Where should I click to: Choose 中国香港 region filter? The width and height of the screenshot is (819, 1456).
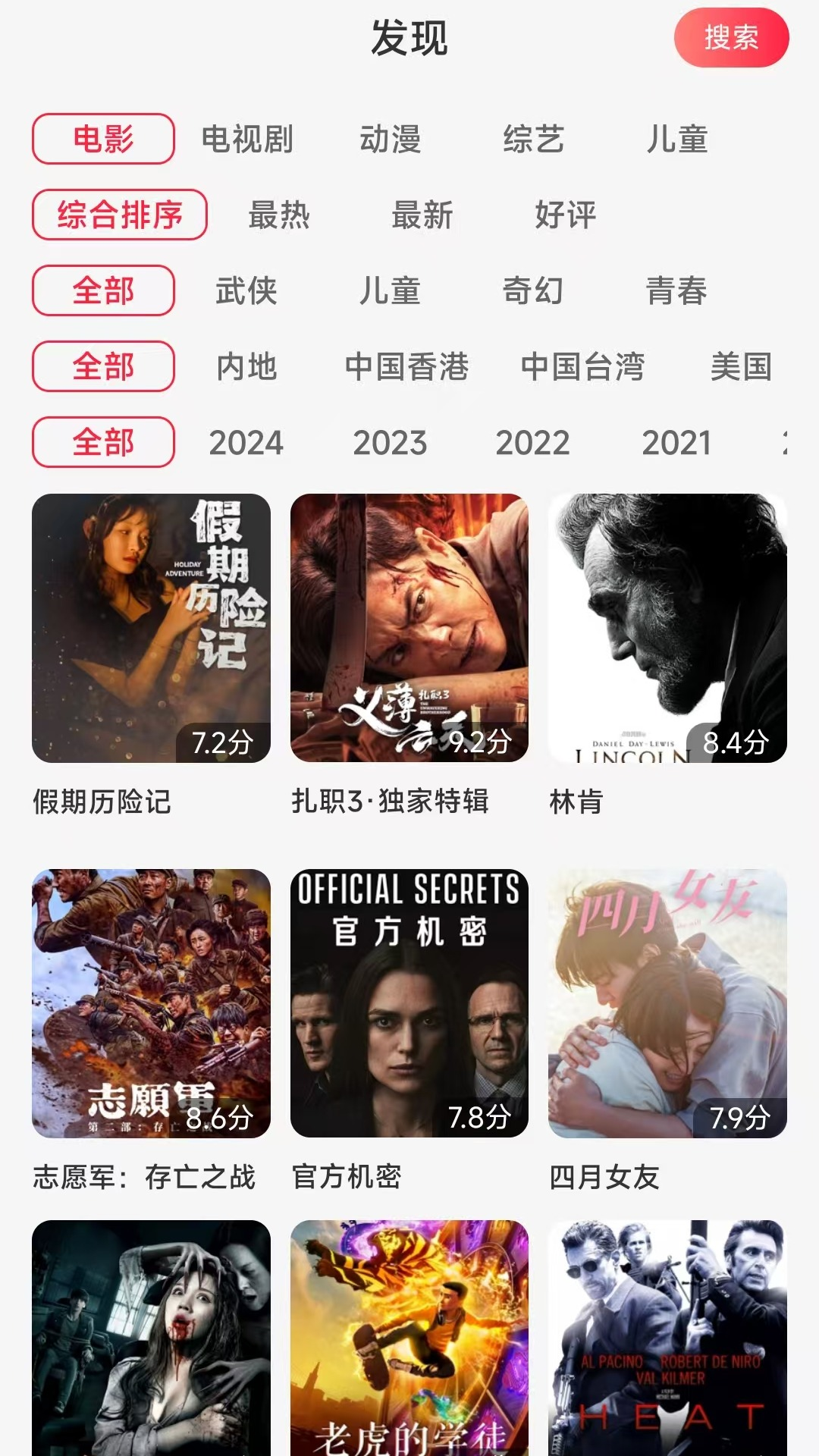point(406,367)
